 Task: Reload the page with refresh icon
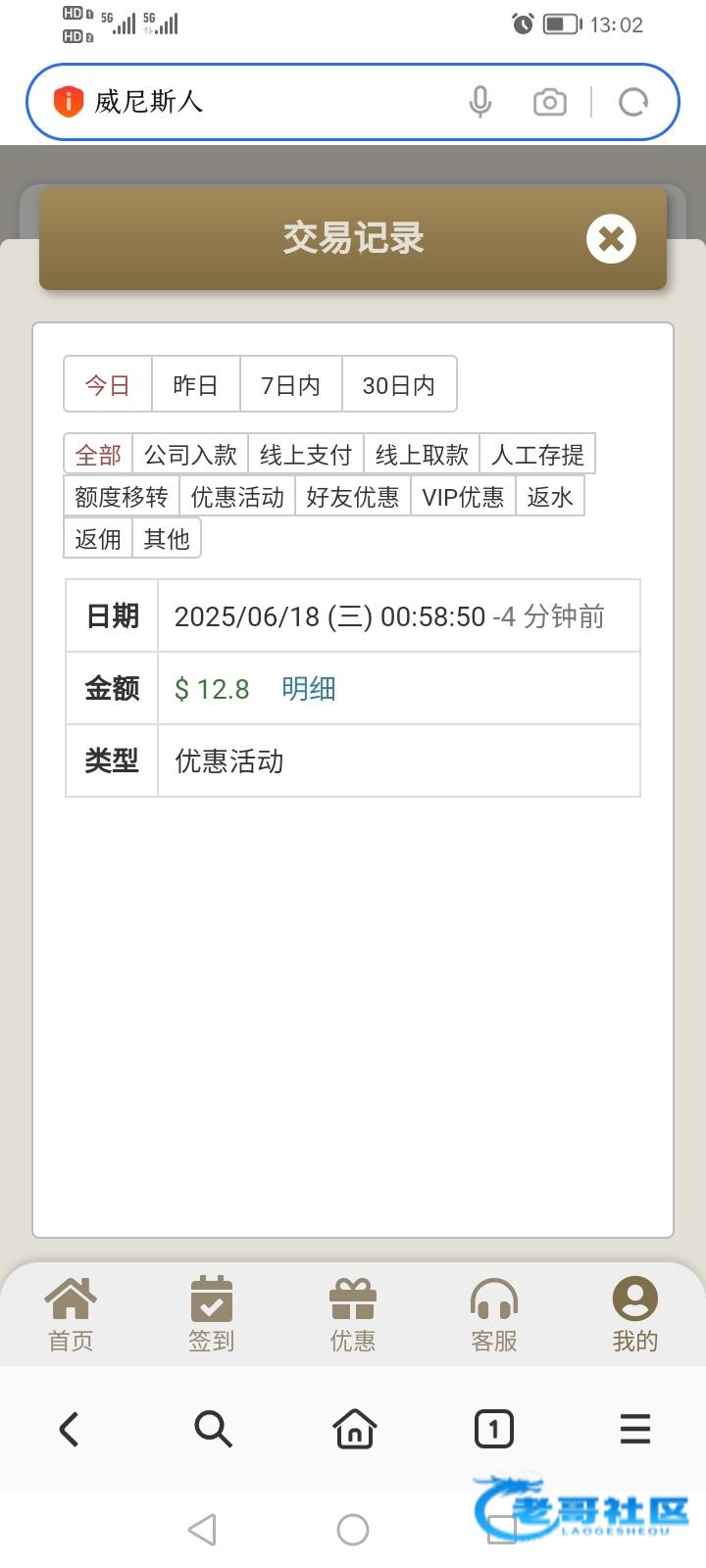(x=633, y=102)
